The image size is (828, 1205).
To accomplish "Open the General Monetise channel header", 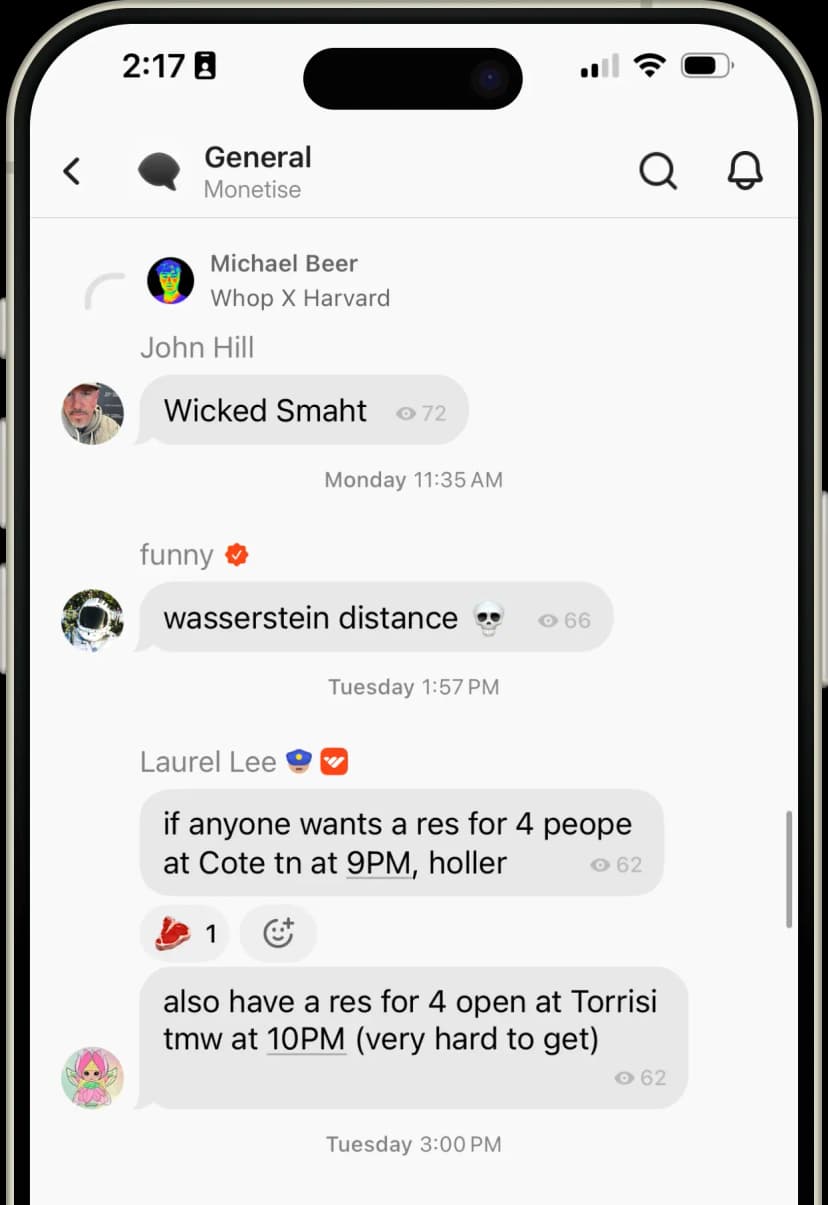I will click(x=257, y=172).
